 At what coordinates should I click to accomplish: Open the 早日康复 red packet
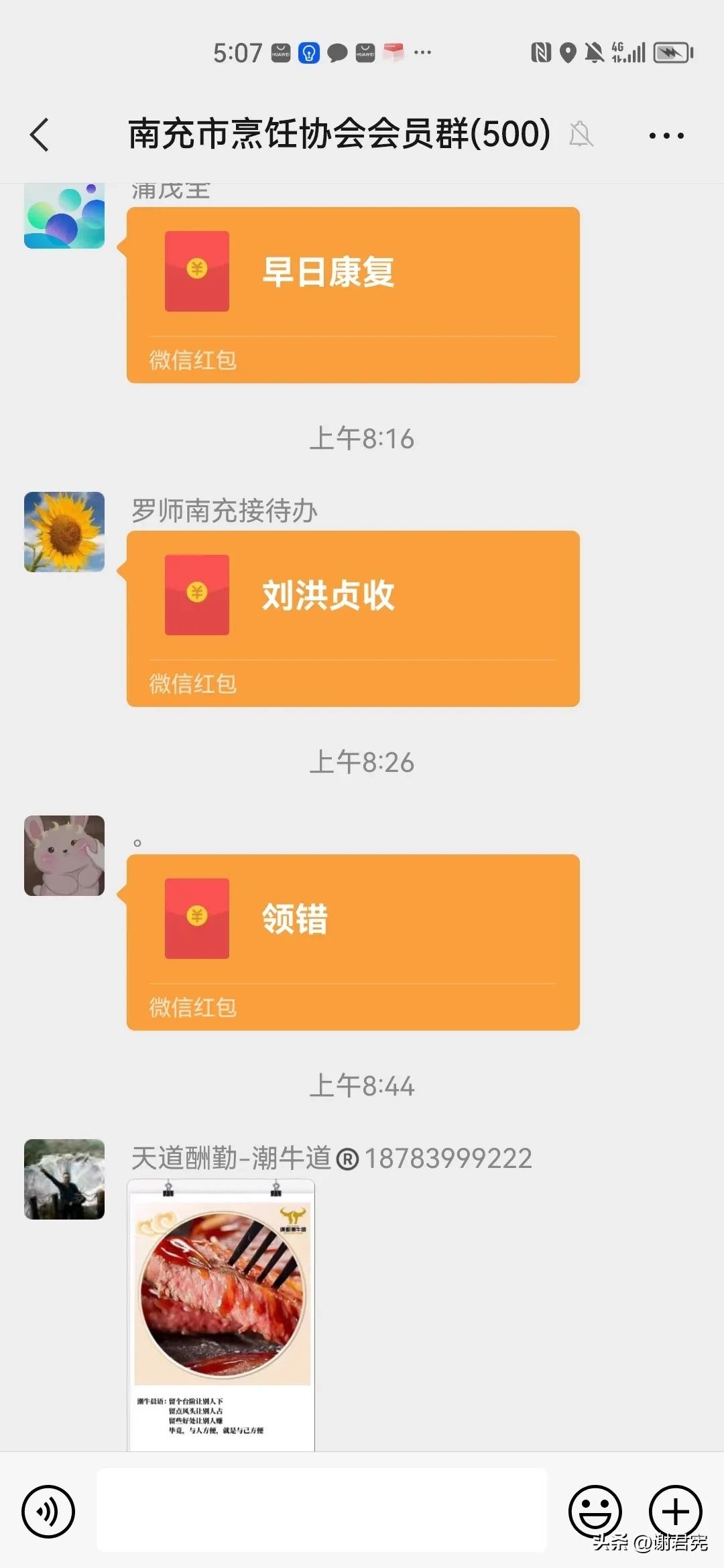[353, 295]
